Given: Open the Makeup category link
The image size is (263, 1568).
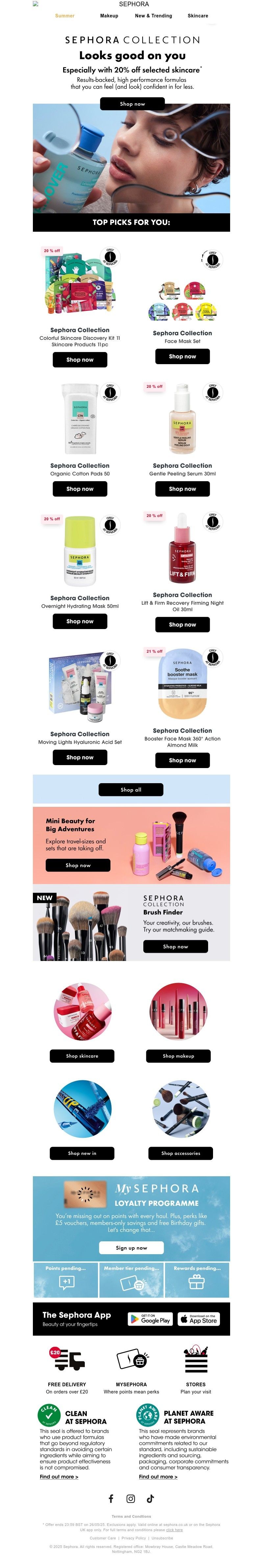Looking at the screenshot, I should (109, 16).
